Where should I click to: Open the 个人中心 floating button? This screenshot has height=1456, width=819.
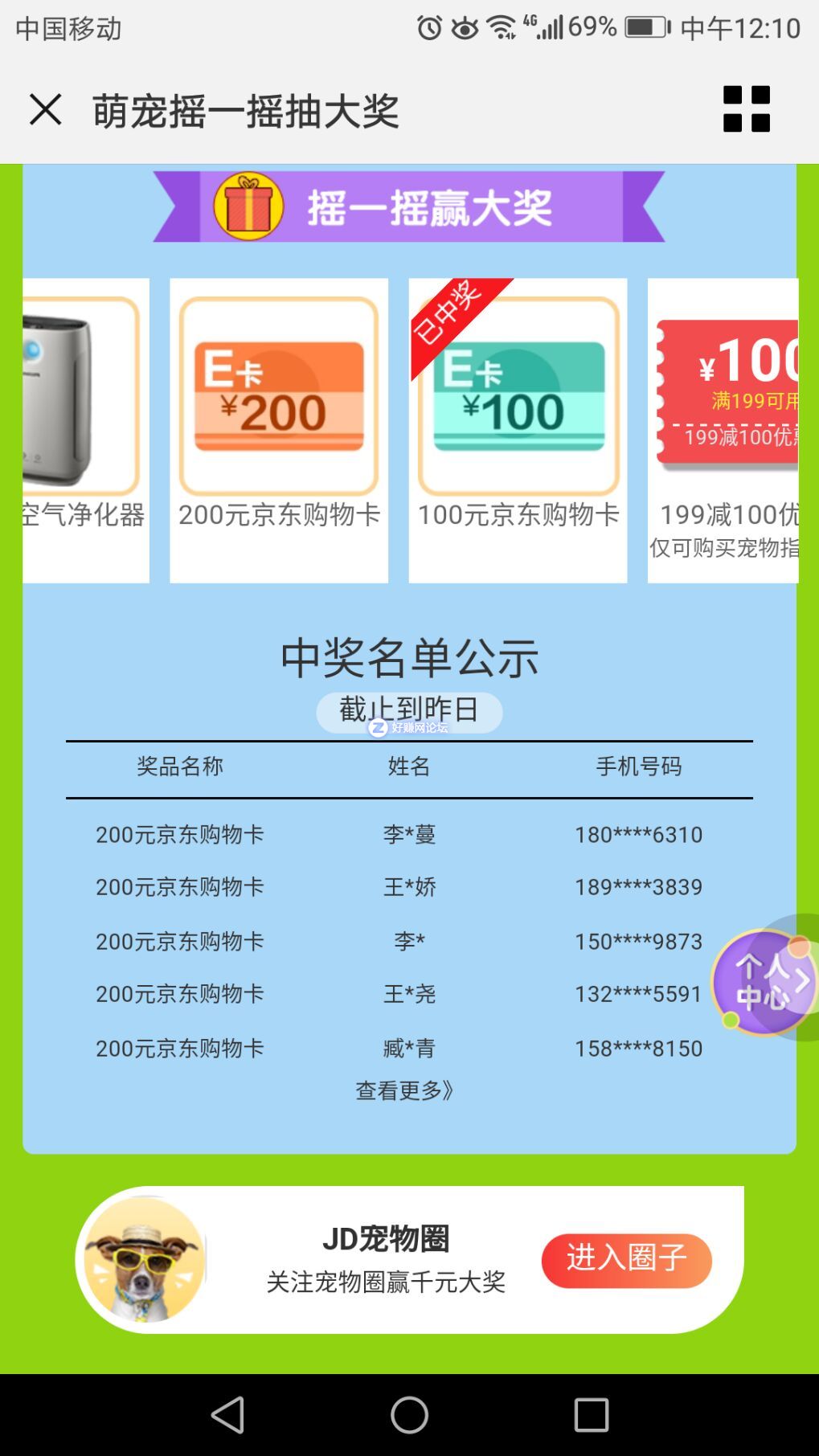763,982
